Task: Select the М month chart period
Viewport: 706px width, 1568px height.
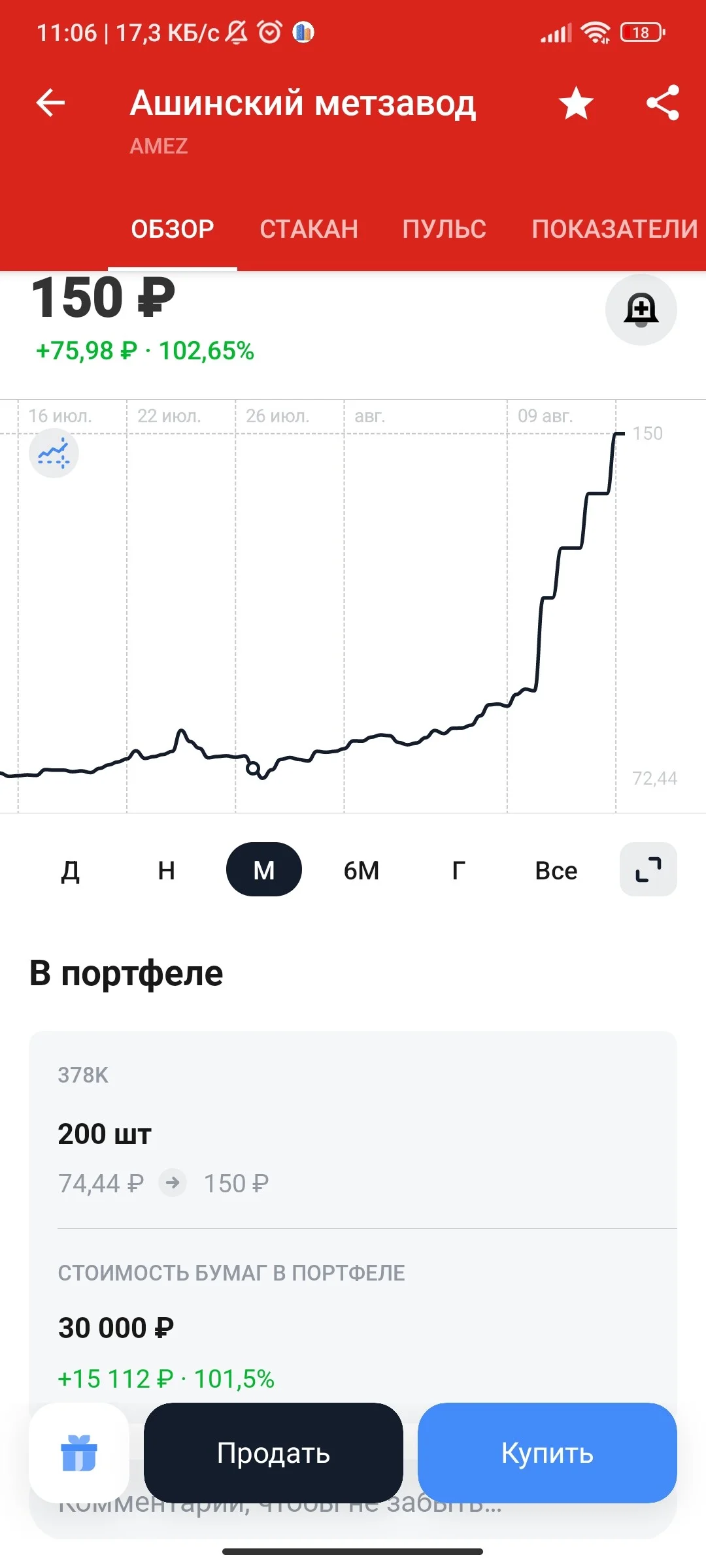Action: (264, 870)
